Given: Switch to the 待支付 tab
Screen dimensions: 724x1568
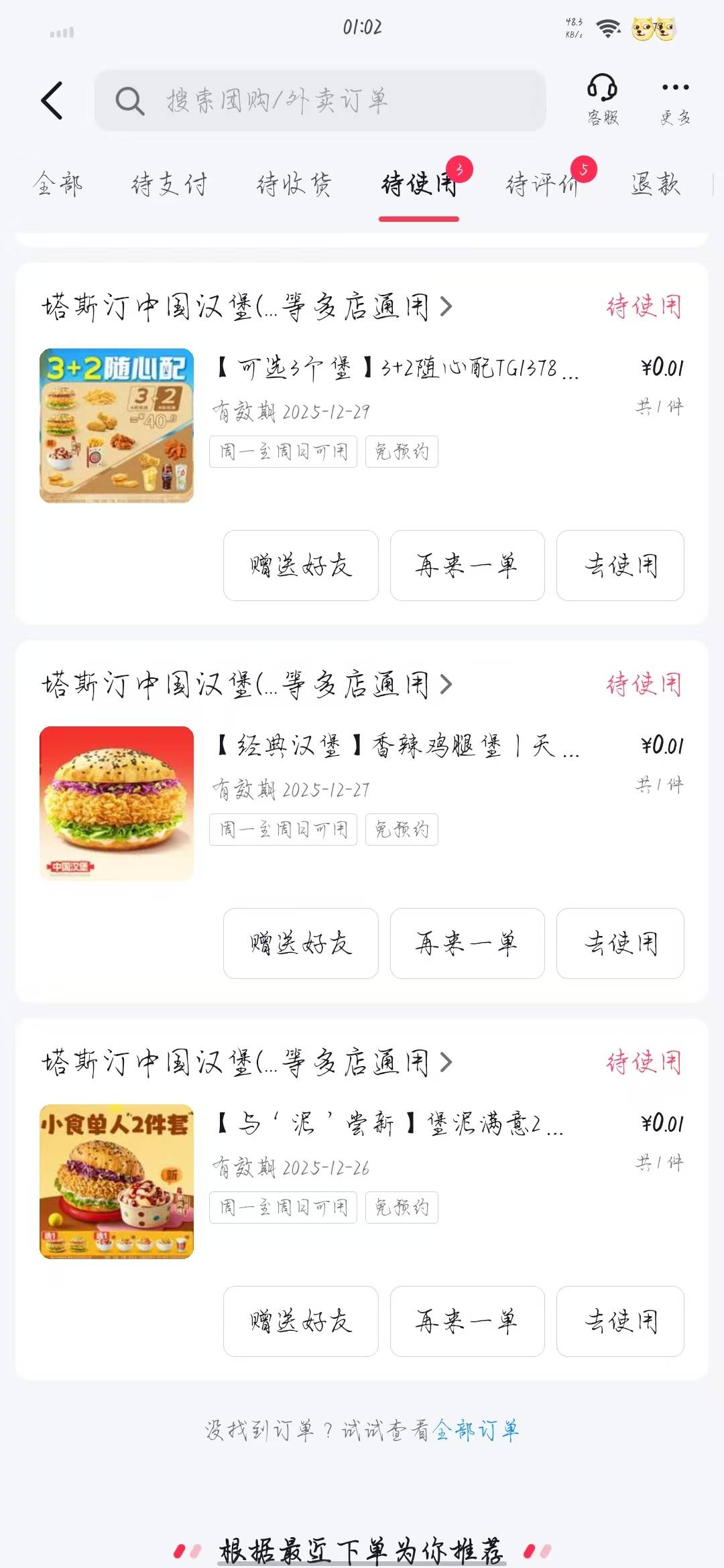Looking at the screenshot, I should 169,184.
